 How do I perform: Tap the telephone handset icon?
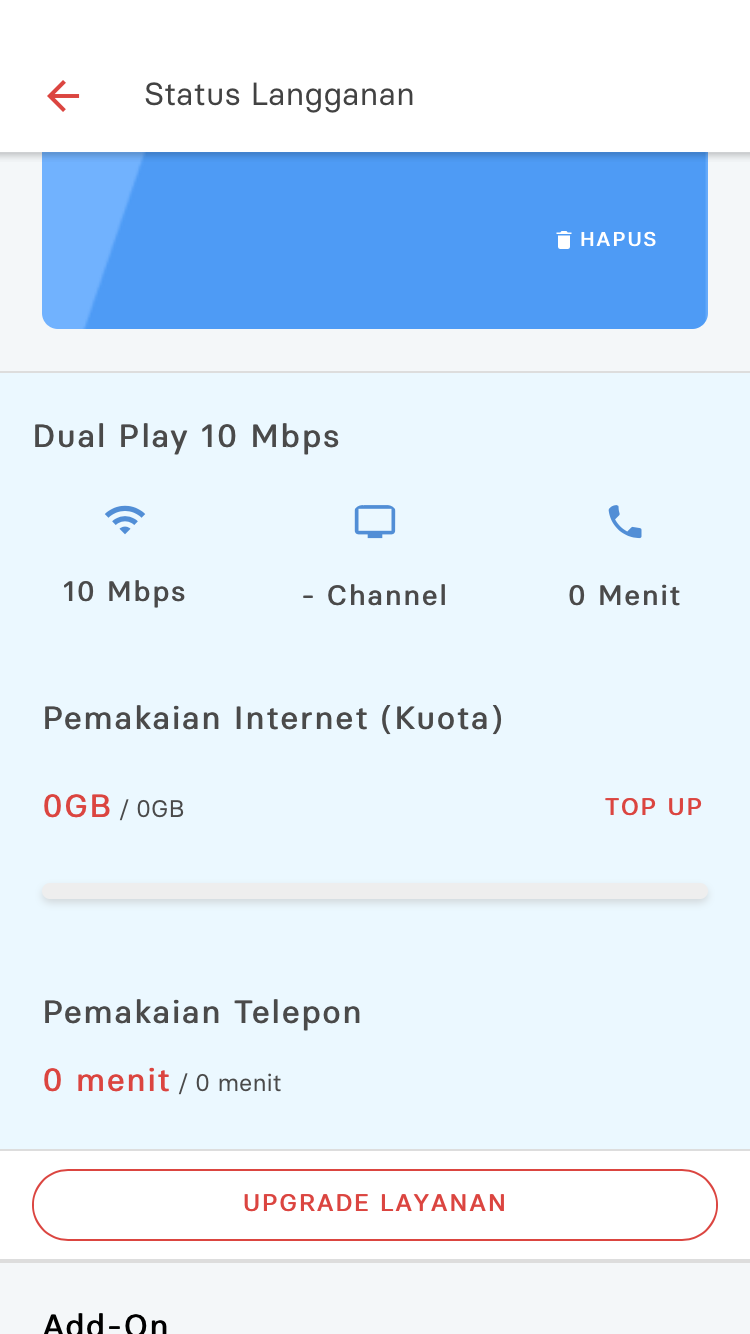tap(624, 520)
